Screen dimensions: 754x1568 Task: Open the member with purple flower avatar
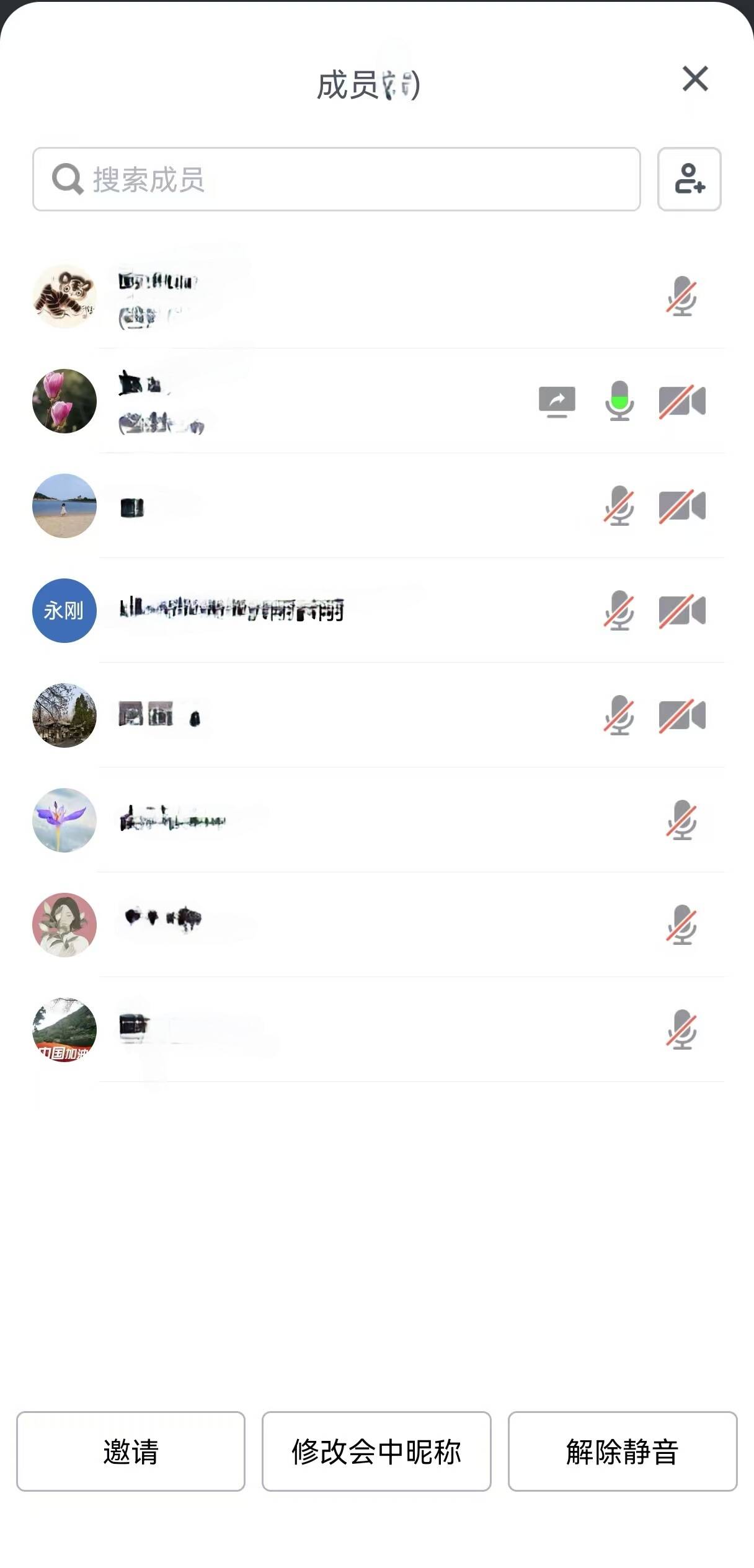point(64,820)
